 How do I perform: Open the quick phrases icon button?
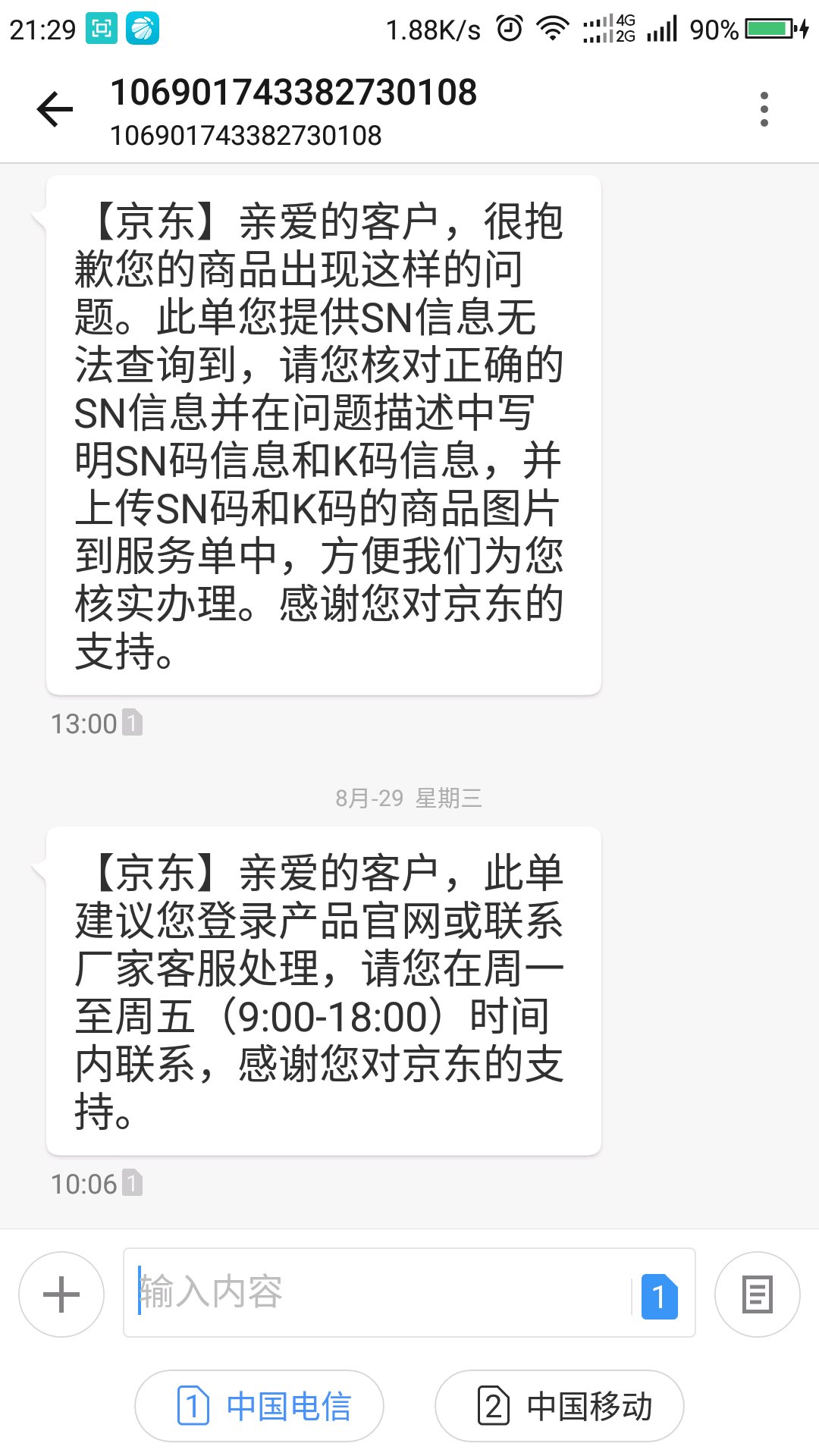click(x=757, y=1294)
